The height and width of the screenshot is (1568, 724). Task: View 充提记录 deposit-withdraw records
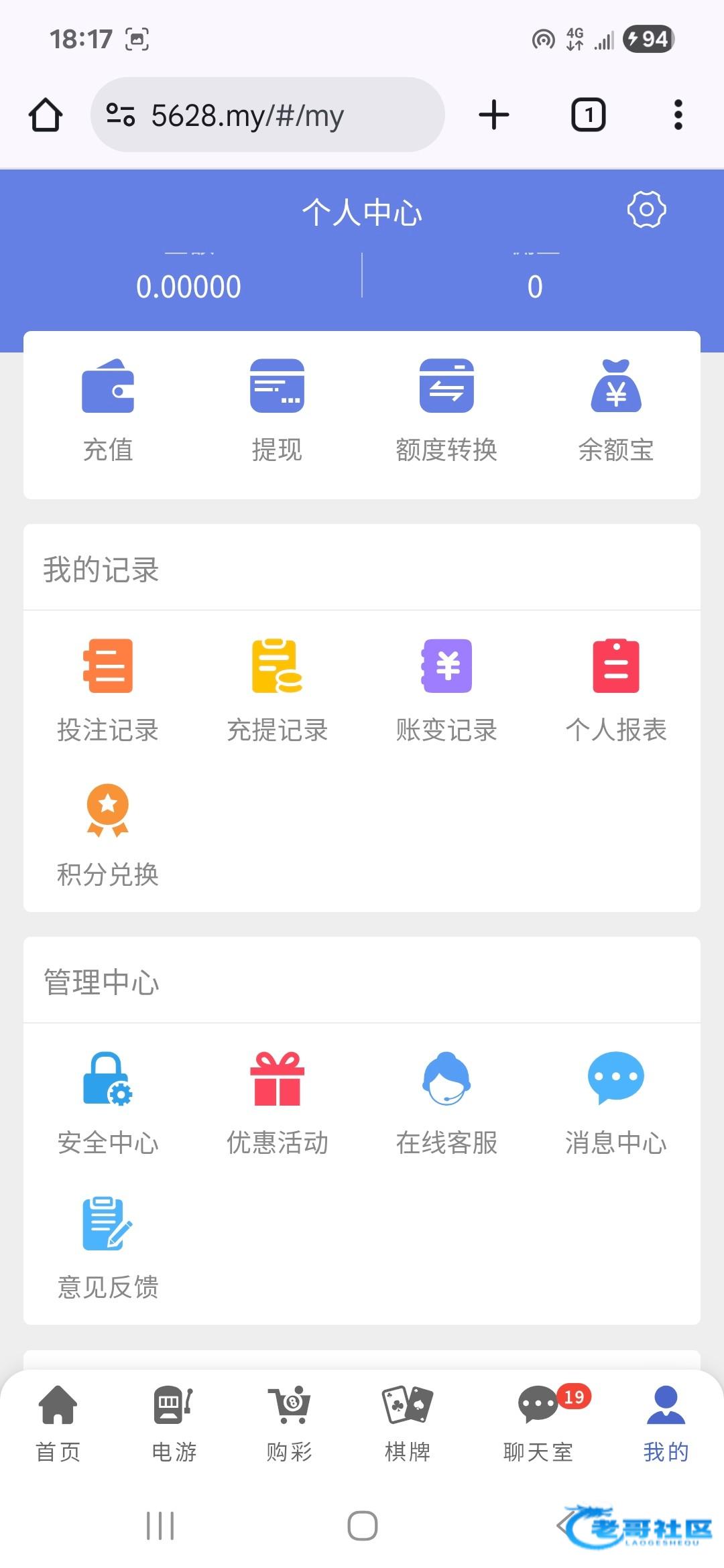[277, 690]
